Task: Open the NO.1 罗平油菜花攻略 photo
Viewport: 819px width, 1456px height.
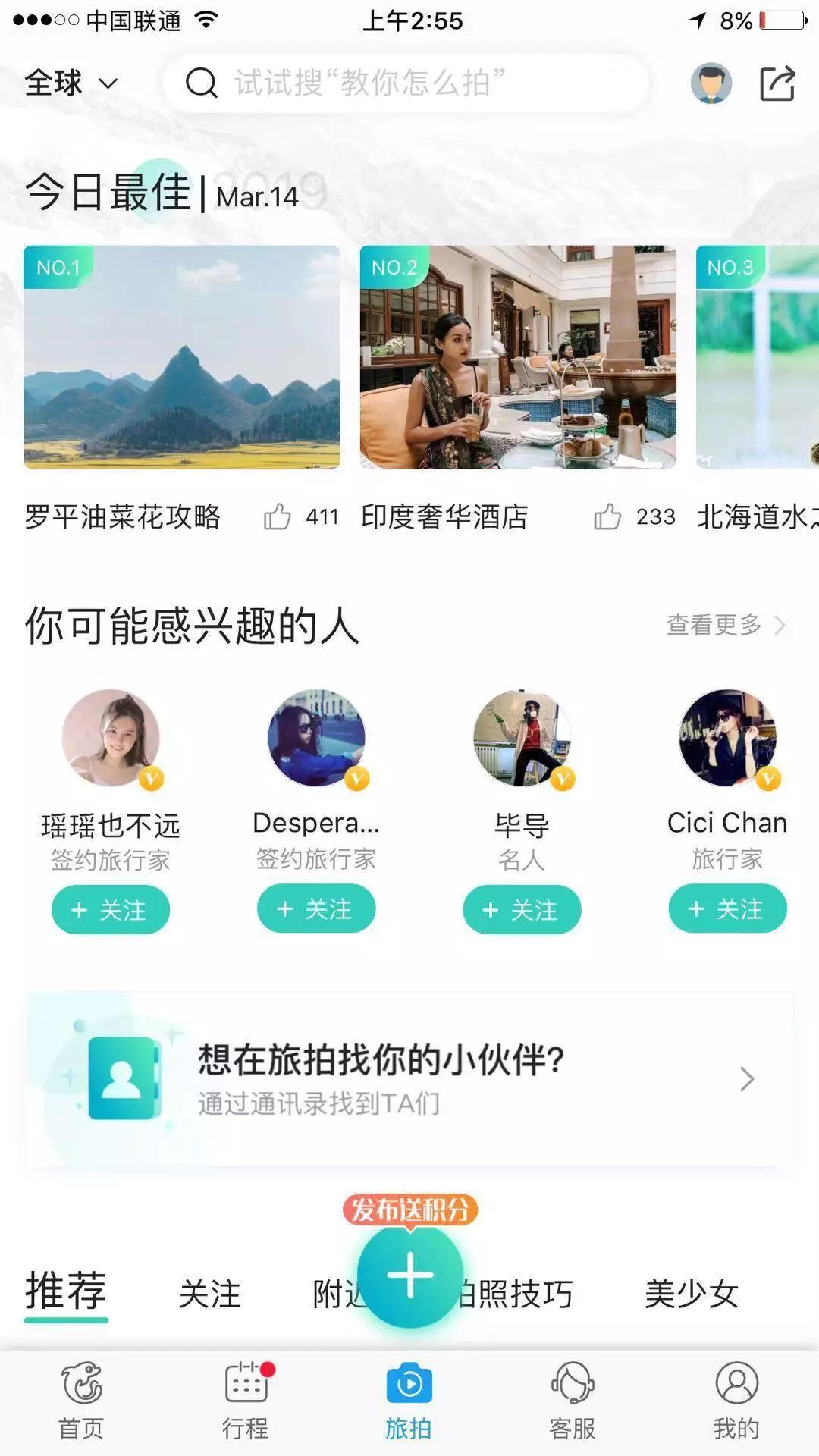Action: tap(182, 356)
